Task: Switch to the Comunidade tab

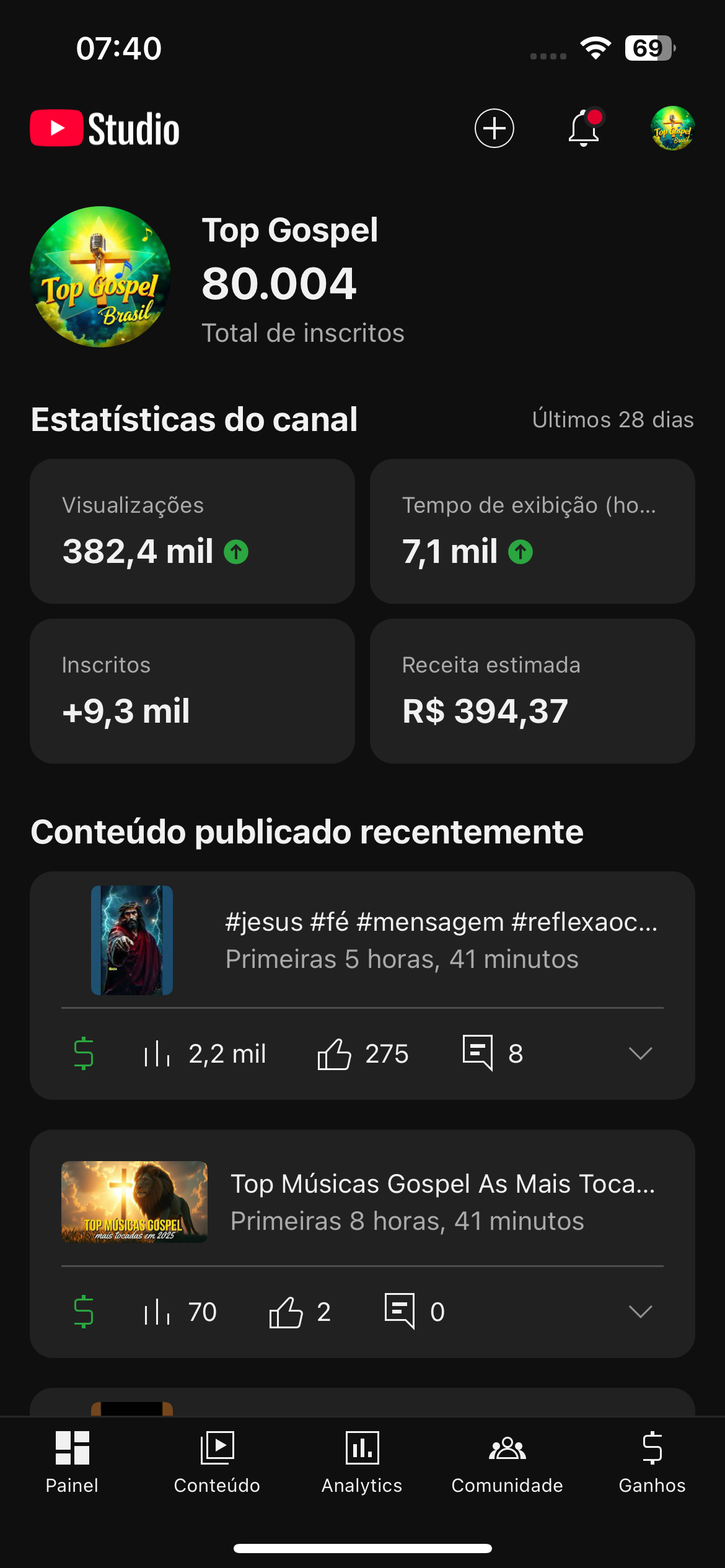Action: (x=507, y=1461)
